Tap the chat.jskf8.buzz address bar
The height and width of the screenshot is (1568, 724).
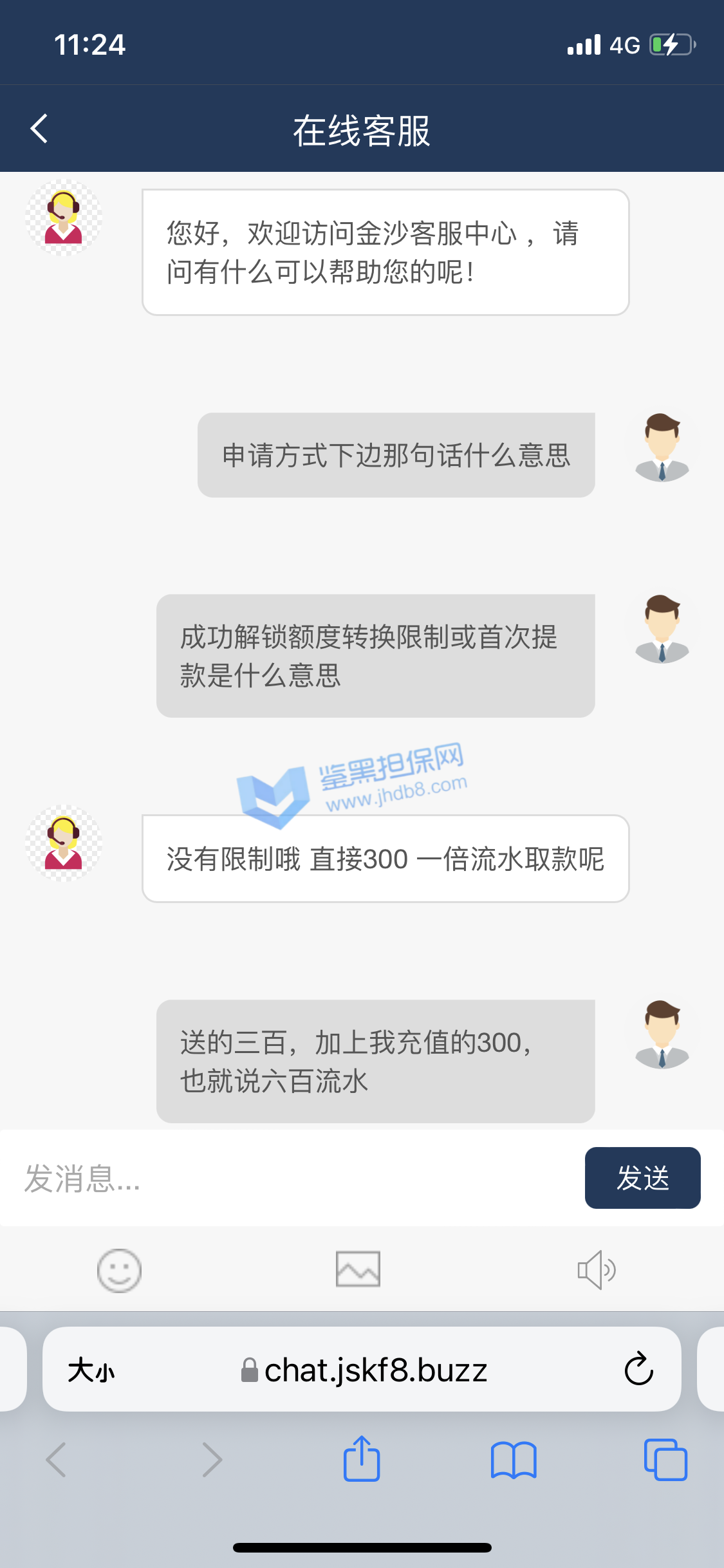(x=364, y=1370)
